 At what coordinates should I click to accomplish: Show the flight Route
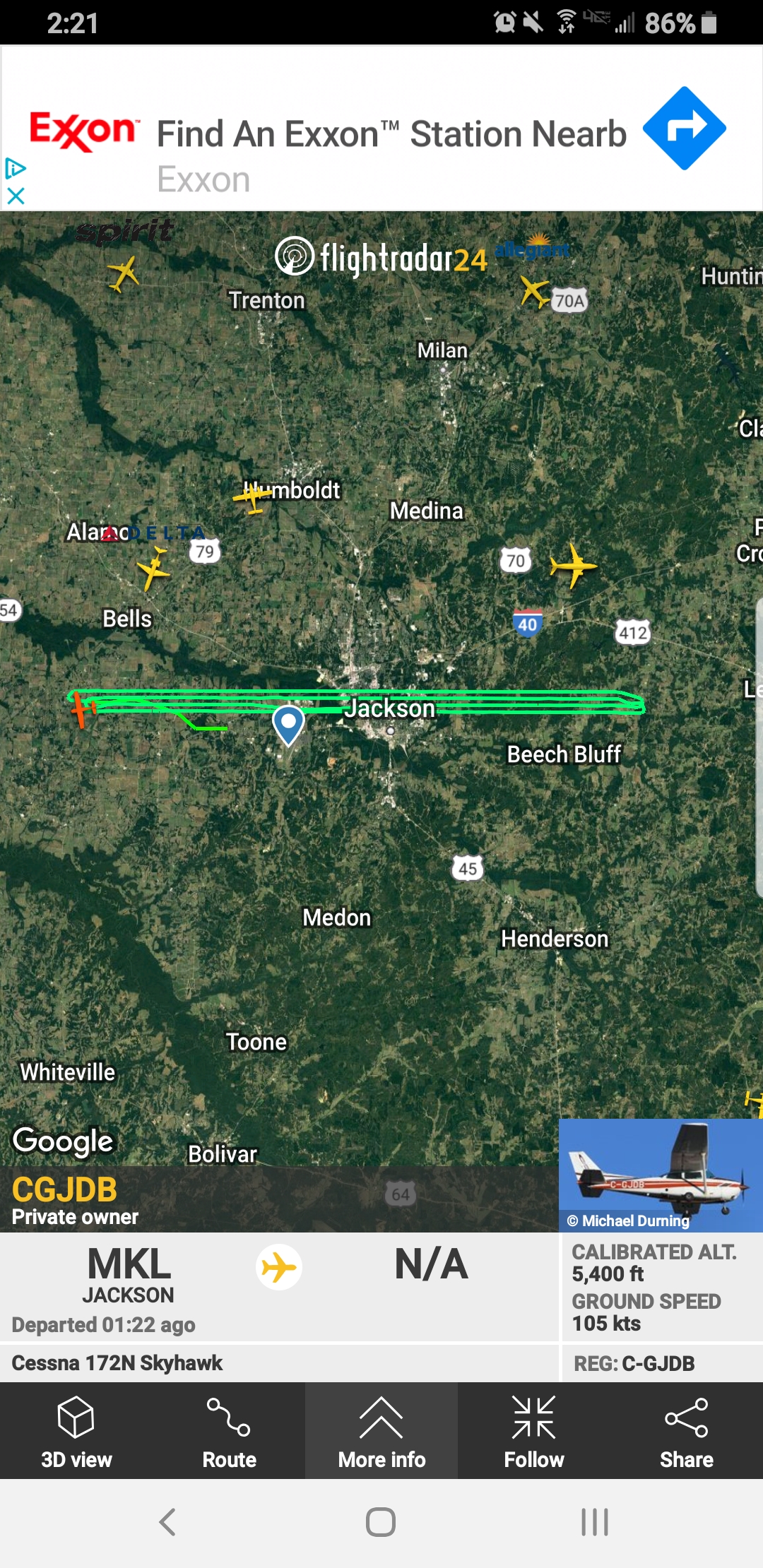tap(229, 1431)
